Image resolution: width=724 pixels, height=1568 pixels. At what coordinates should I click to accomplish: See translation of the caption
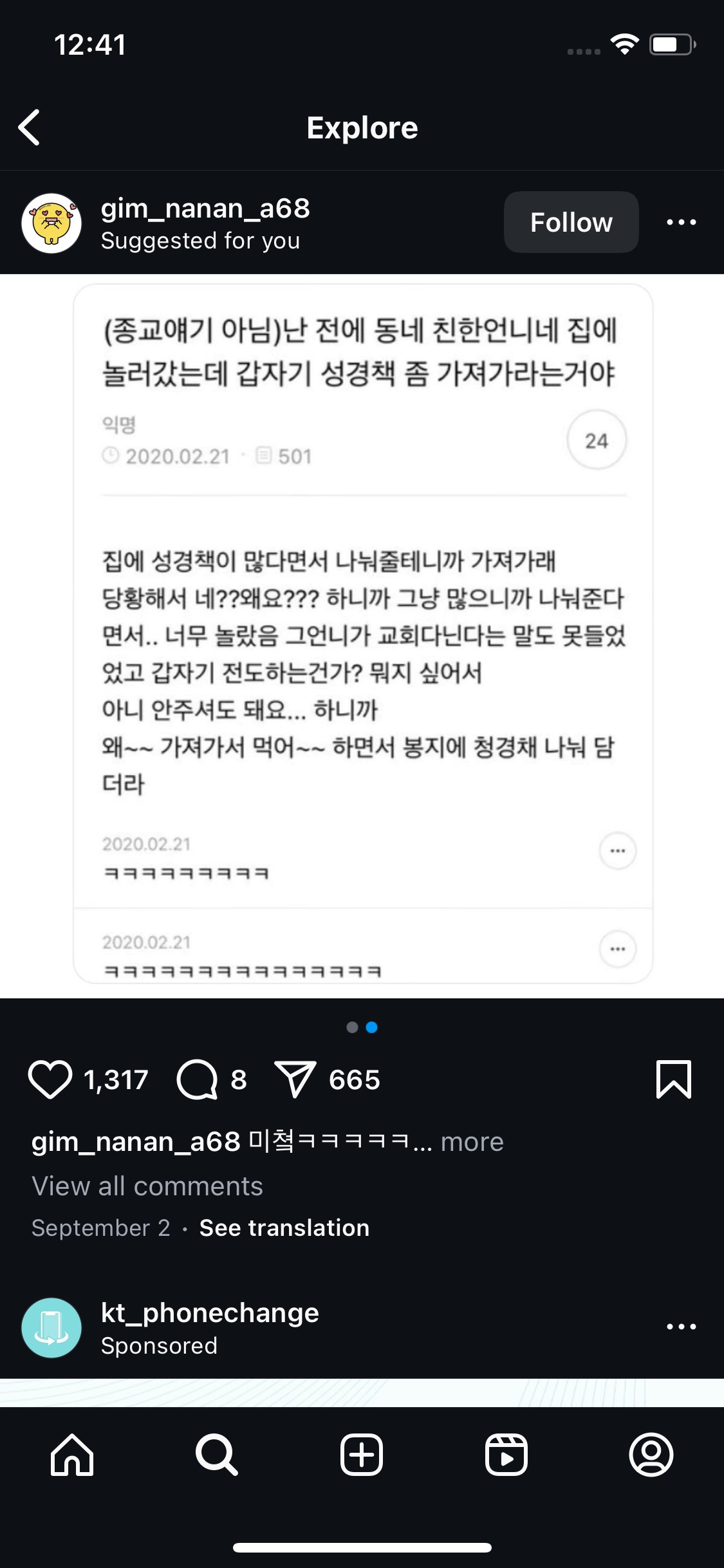tap(284, 1227)
